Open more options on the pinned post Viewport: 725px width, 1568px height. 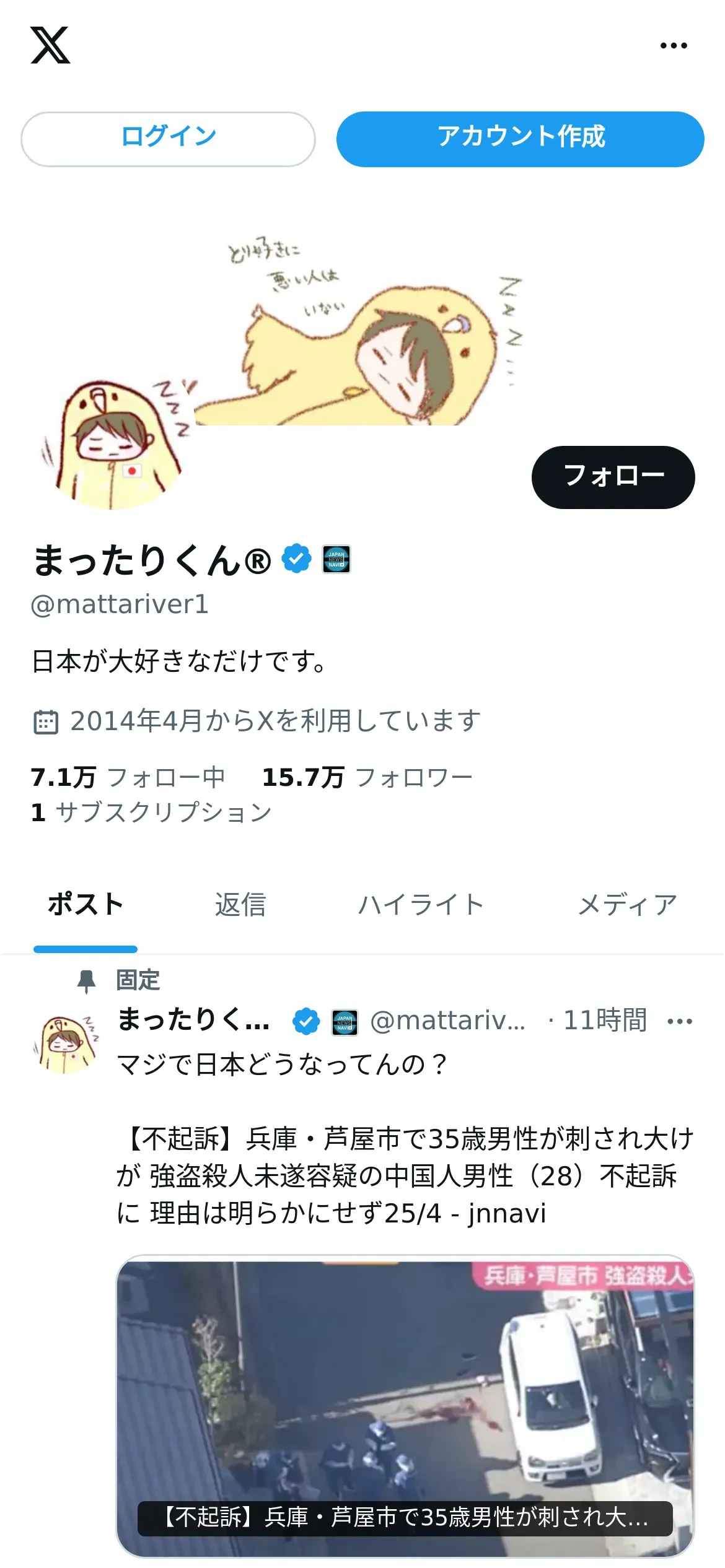click(680, 1021)
